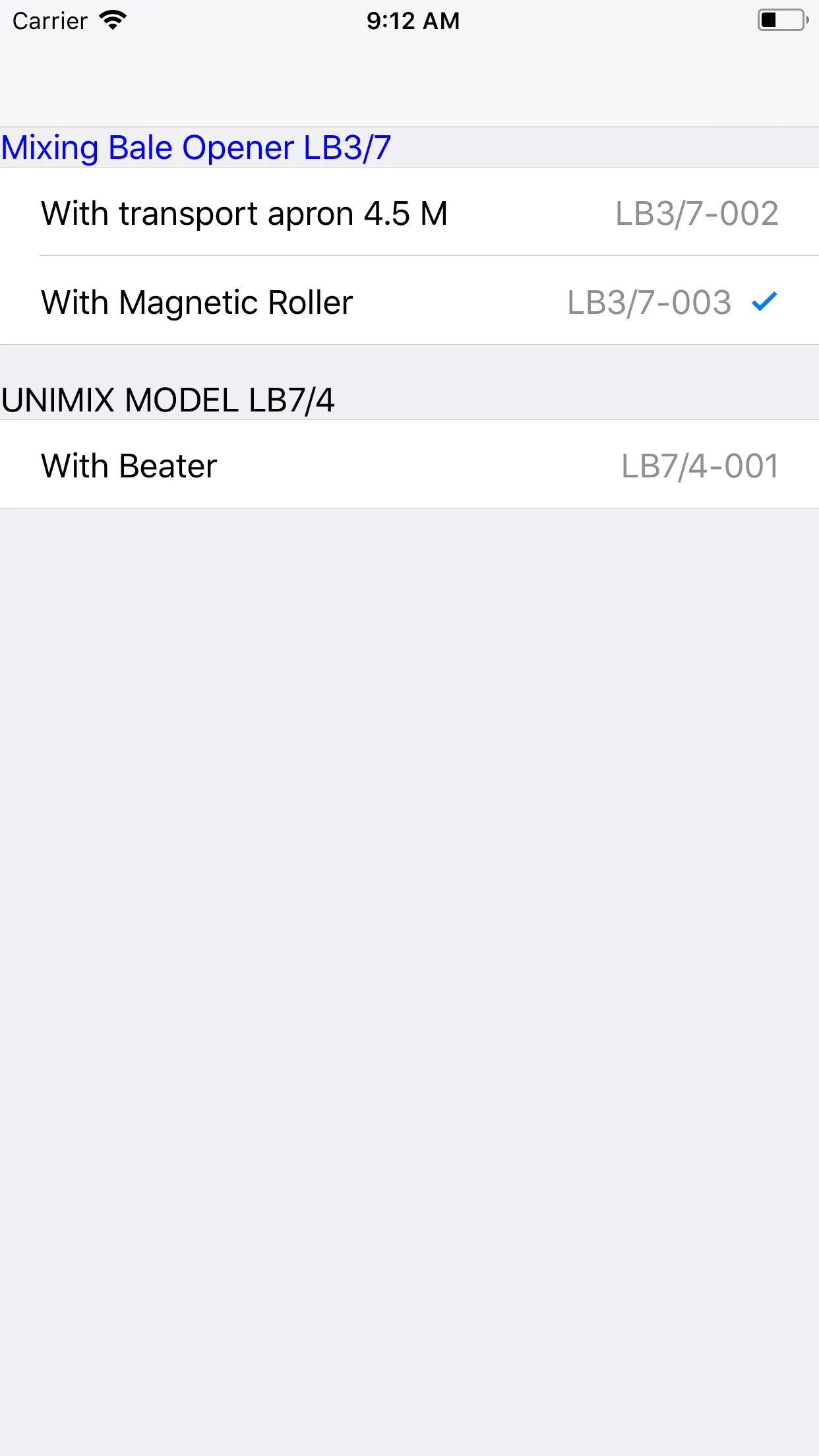Open the Mixing Bale Opener LB3/7 header link
Image resolution: width=819 pixels, height=1456 pixels.
(x=197, y=148)
